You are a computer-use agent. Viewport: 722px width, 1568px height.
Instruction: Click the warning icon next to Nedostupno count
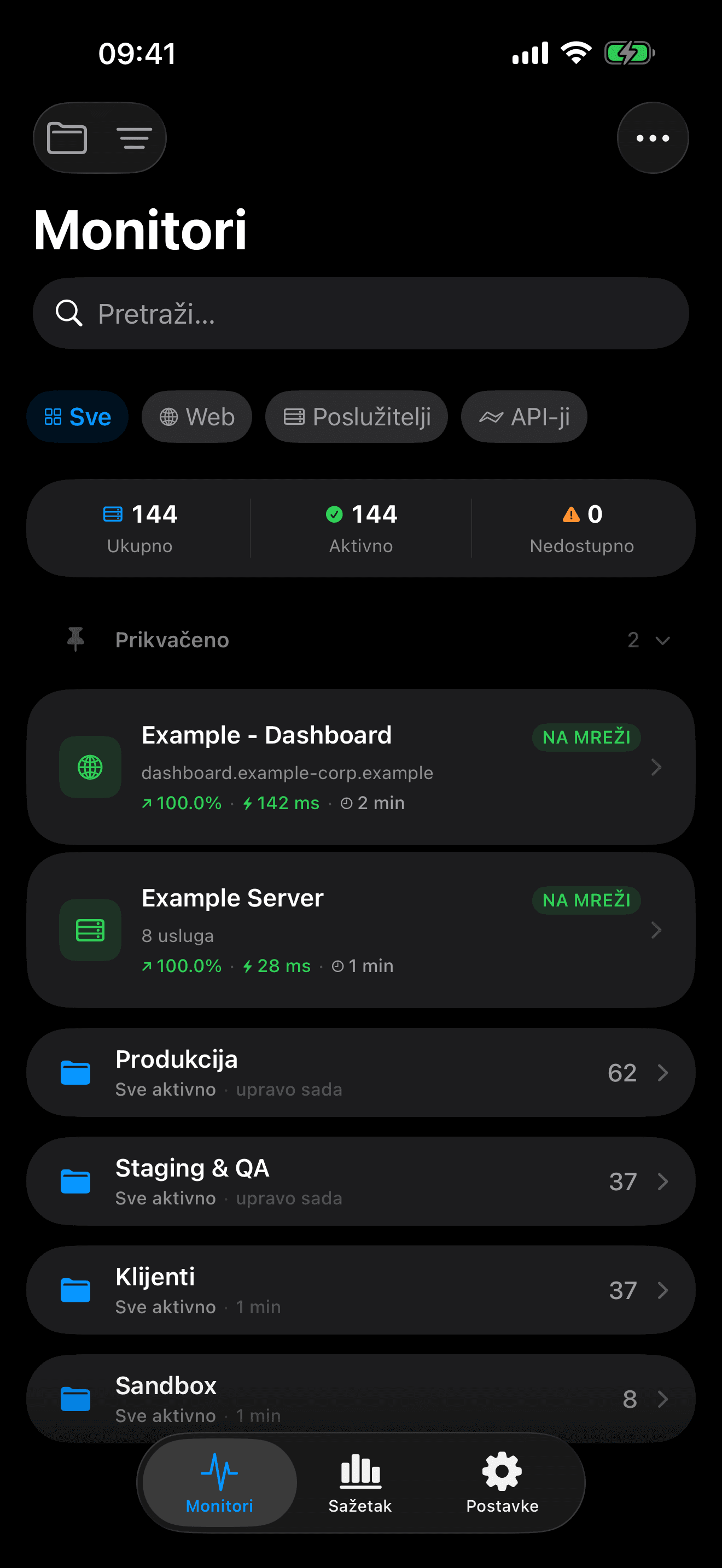pos(570,514)
